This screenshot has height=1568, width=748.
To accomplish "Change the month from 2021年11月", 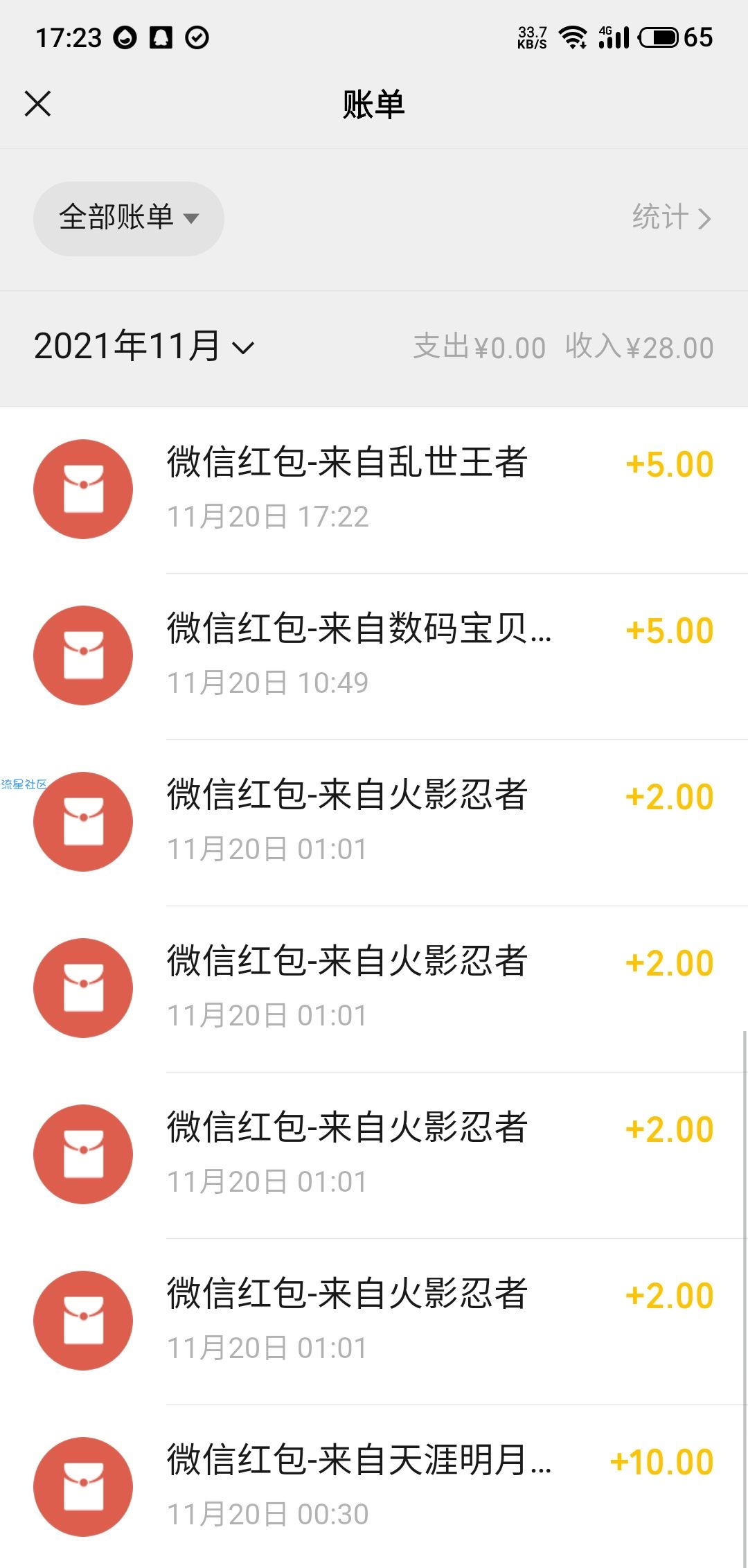I will click(144, 346).
